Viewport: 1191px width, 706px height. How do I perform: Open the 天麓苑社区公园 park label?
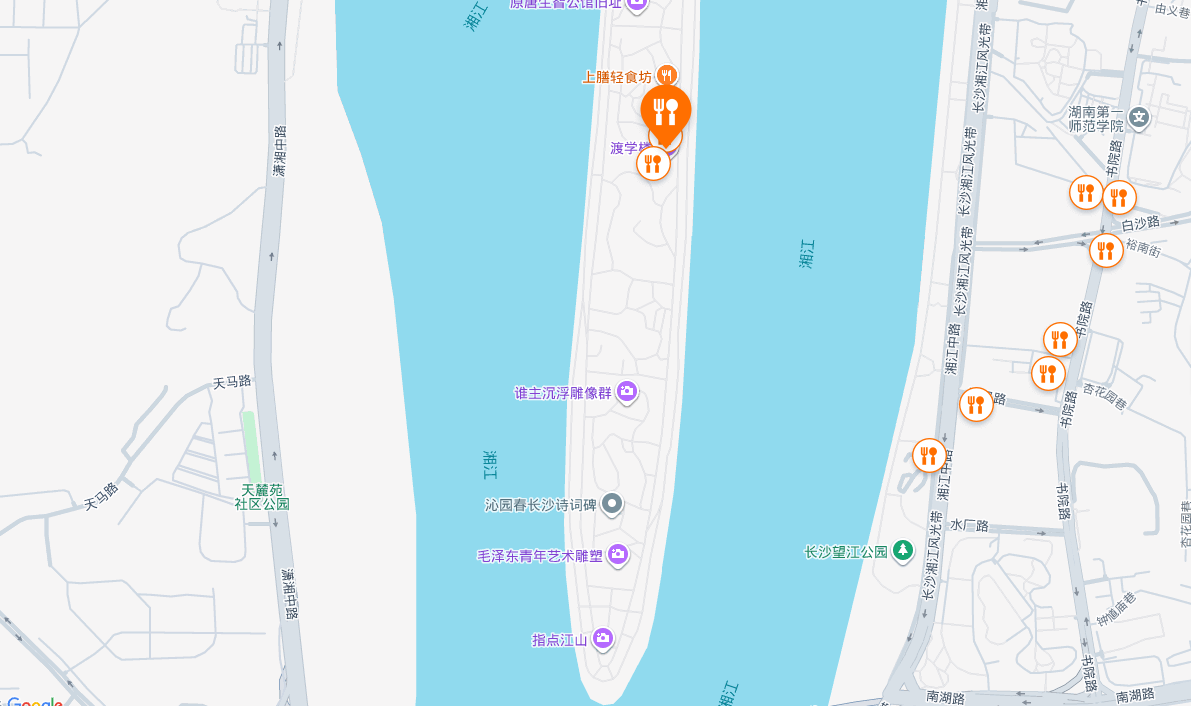[262, 496]
